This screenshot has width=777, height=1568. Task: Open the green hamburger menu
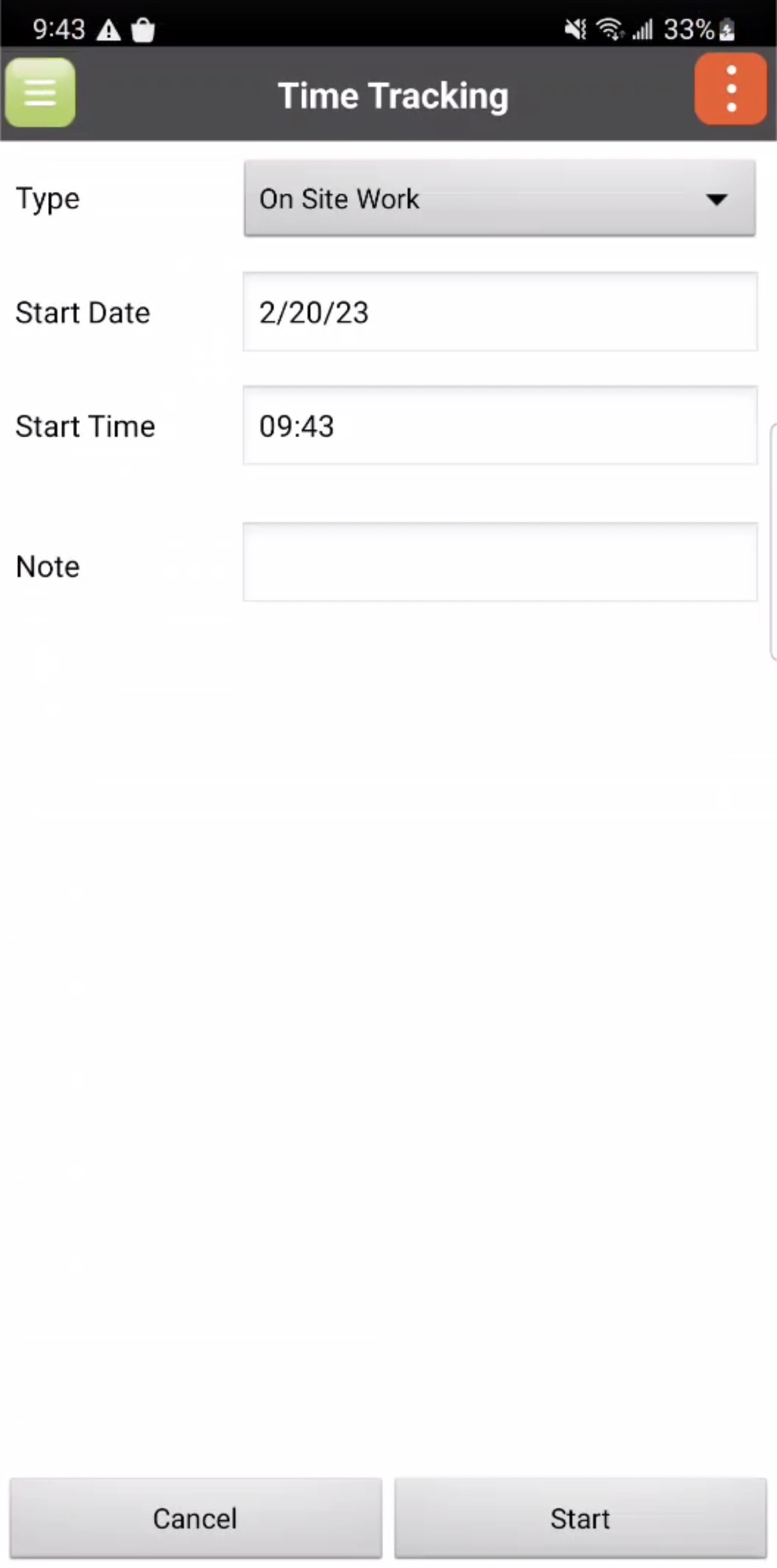(40, 92)
